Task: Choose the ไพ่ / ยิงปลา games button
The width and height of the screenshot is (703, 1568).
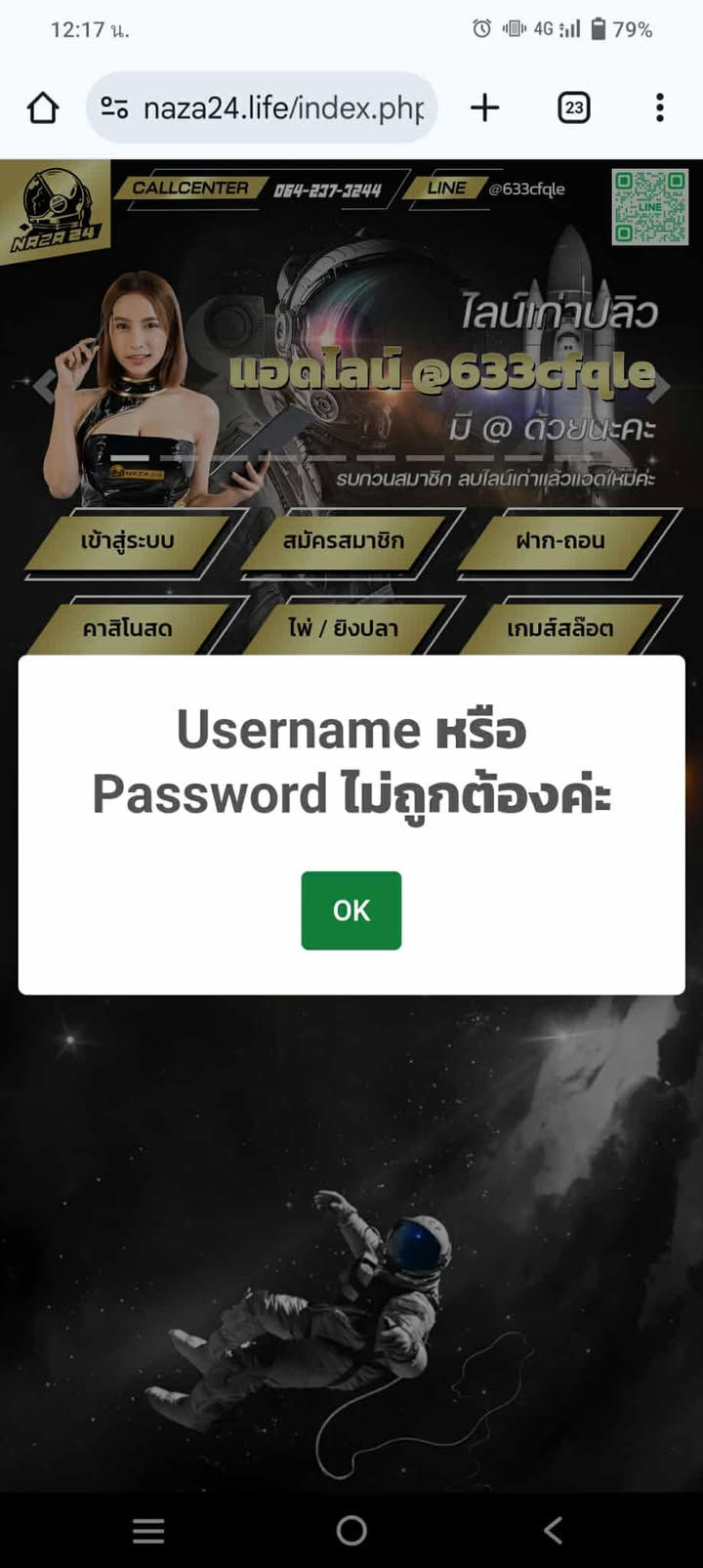Action: tap(344, 628)
